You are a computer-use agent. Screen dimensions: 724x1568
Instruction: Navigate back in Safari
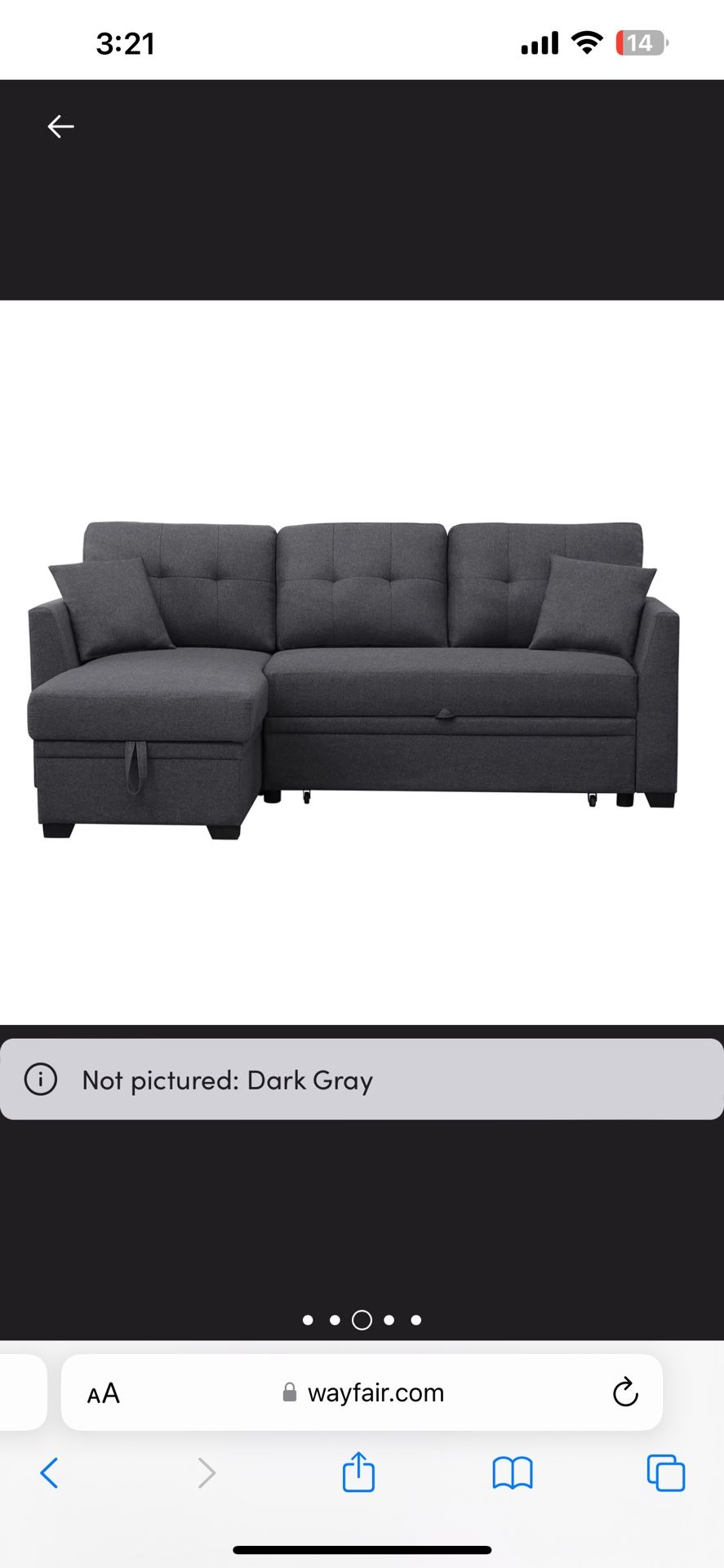point(50,1473)
